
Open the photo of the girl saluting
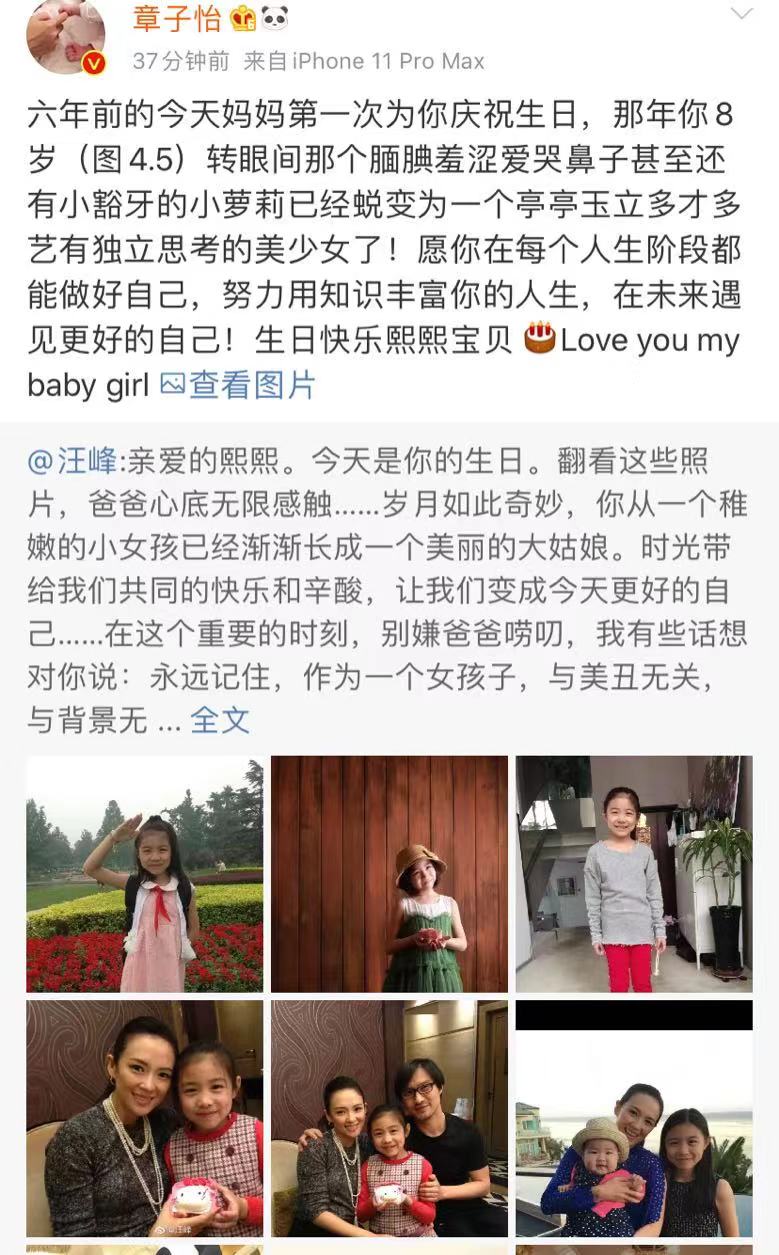[145, 874]
